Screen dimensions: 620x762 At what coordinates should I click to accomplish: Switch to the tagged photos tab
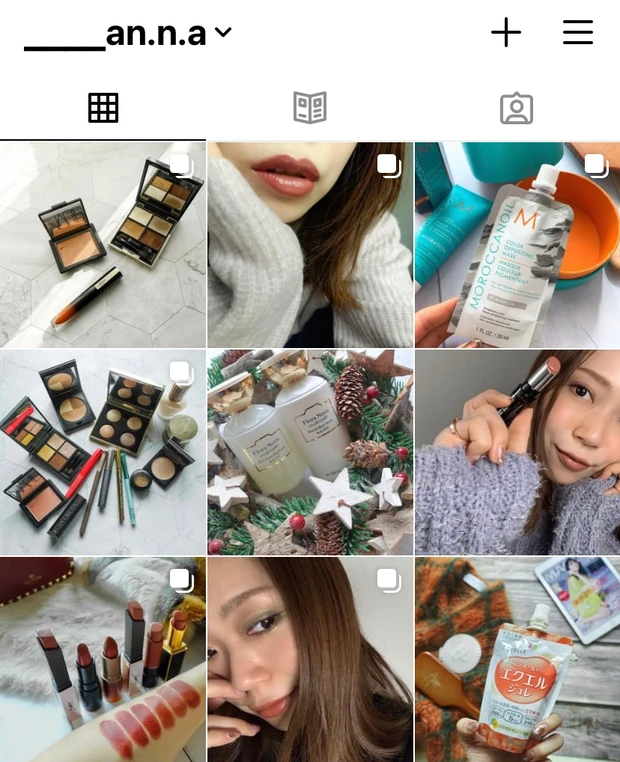516,108
